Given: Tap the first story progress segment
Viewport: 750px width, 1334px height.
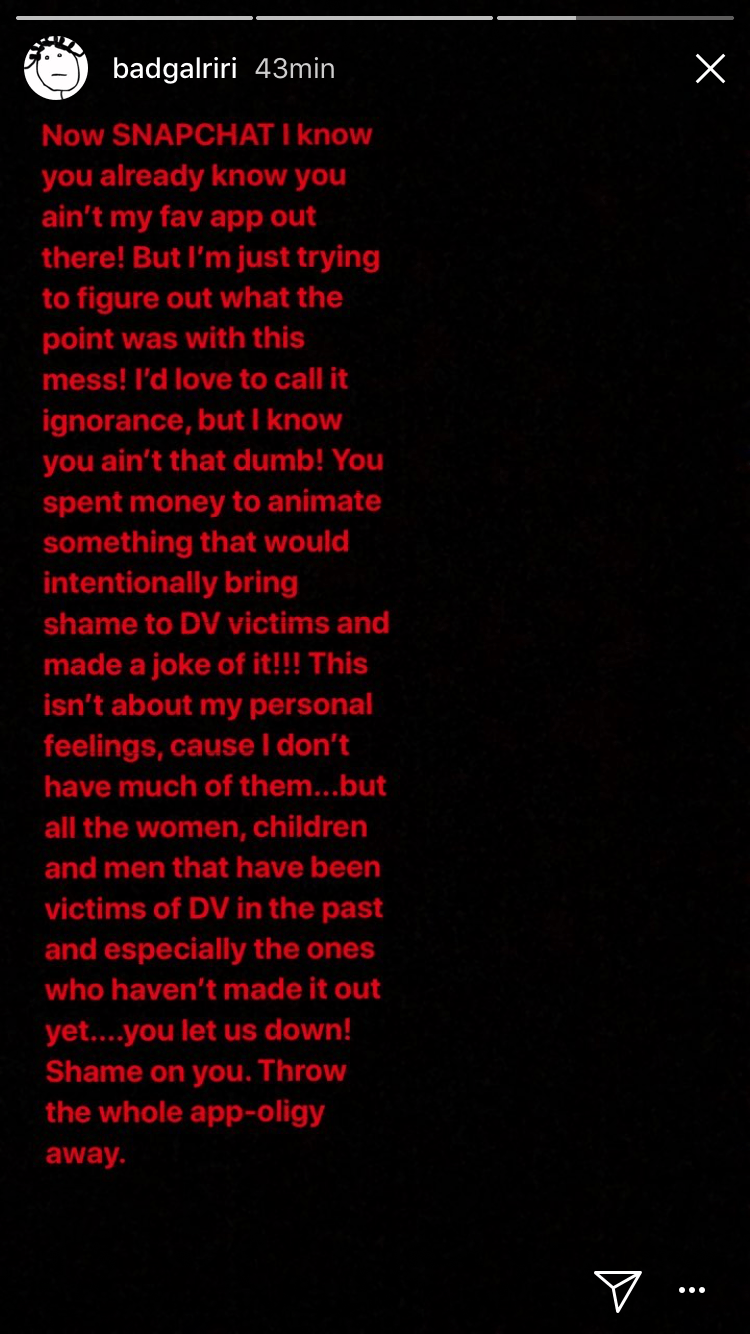Looking at the screenshot, I should point(135,15).
